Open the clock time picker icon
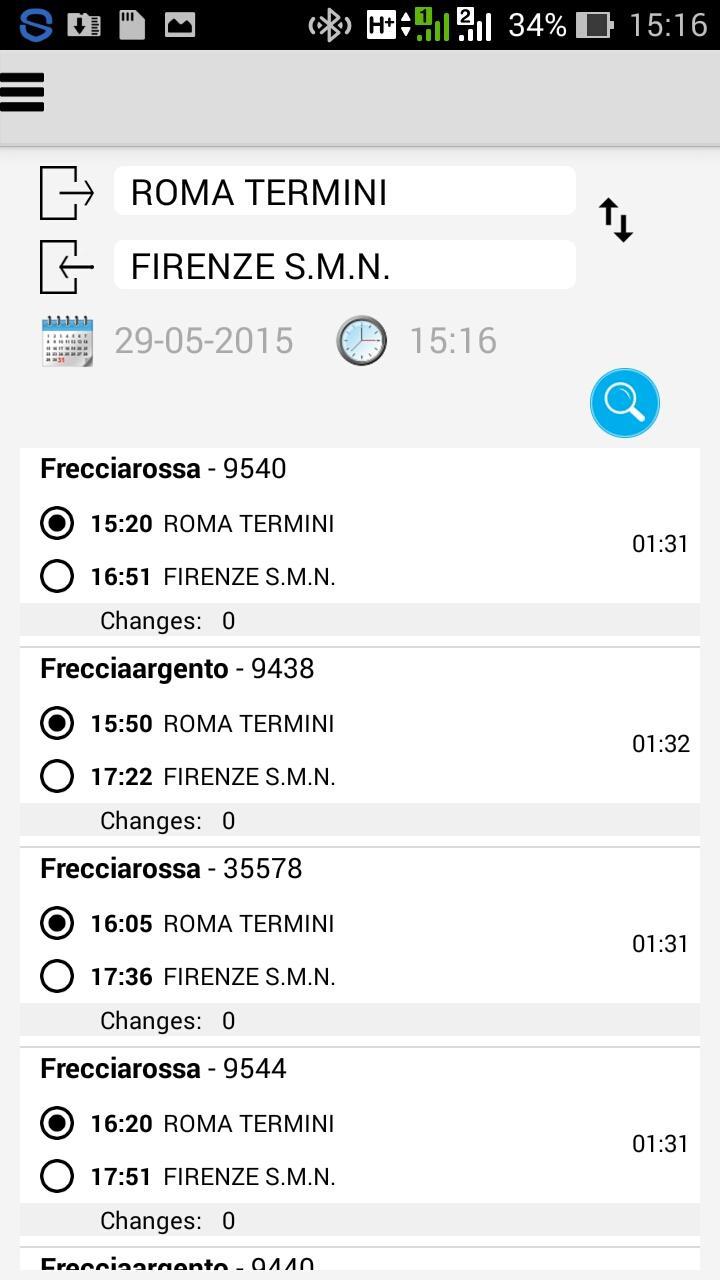720x1280 pixels. pyautogui.click(x=360, y=339)
